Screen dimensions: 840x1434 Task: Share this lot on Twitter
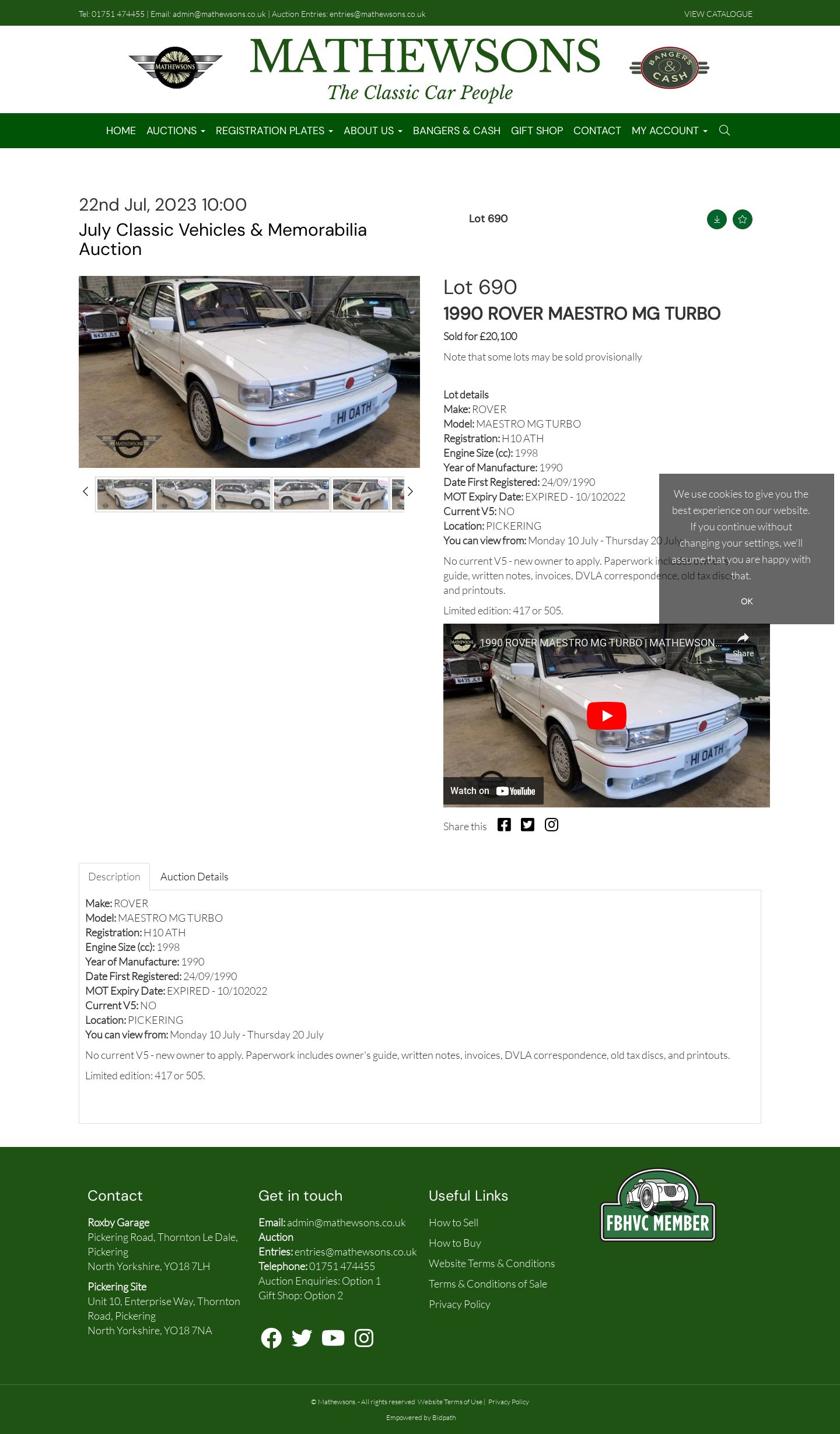pyautogui.click(x=527, y=824)
